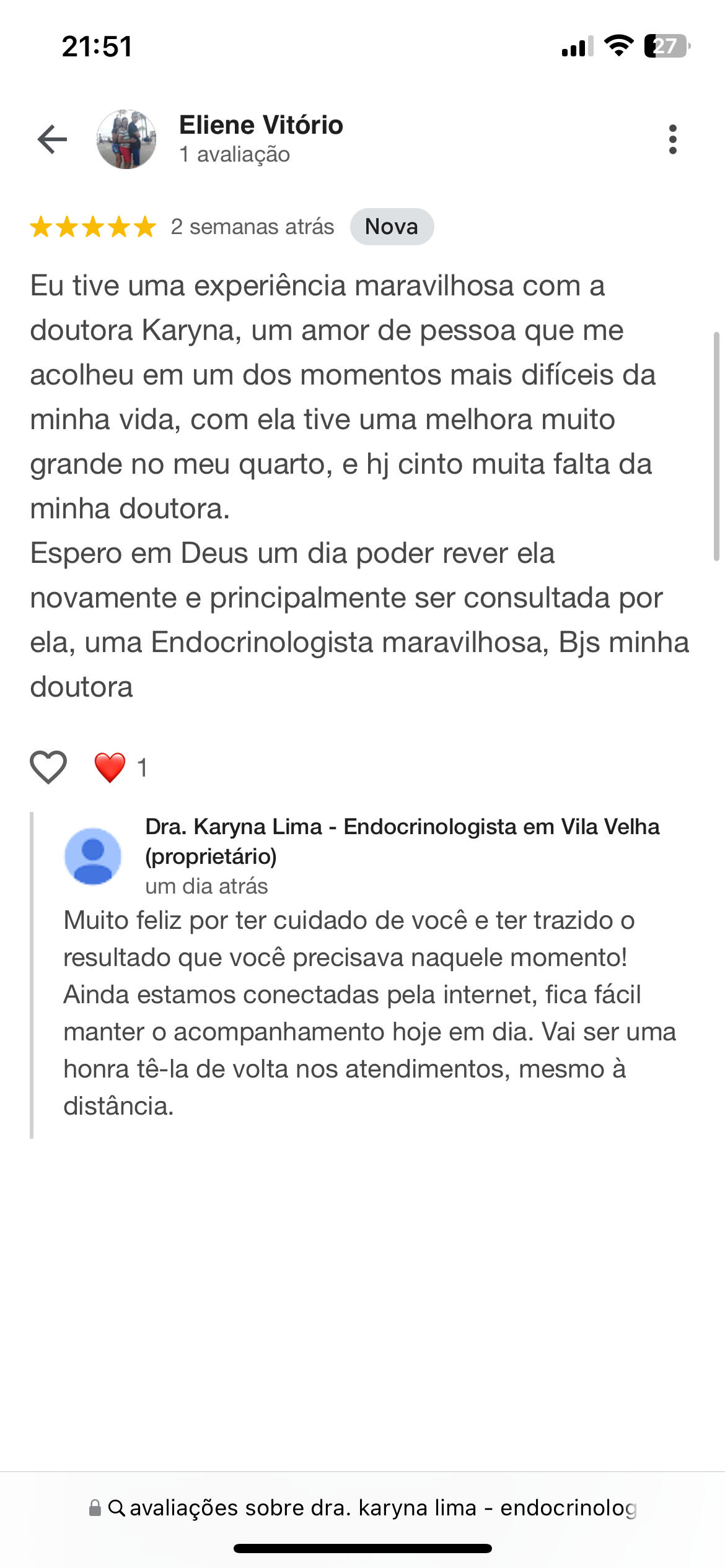Go back using the arrow icon

coord(52,139)
